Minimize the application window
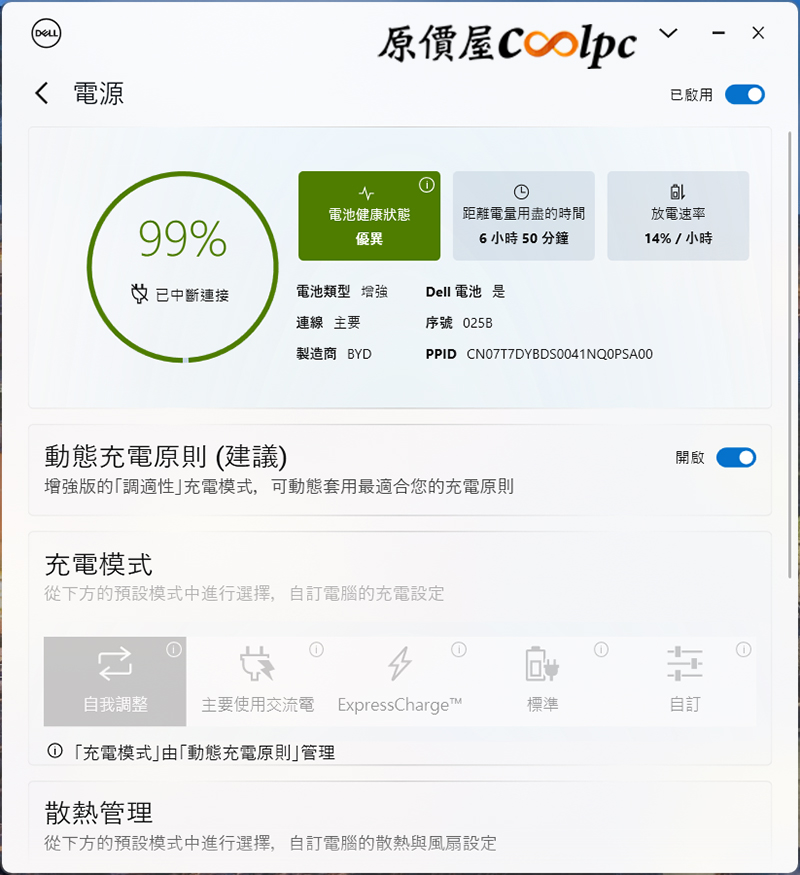This screenshot has width=800, height=875. [x=718, y=33]
